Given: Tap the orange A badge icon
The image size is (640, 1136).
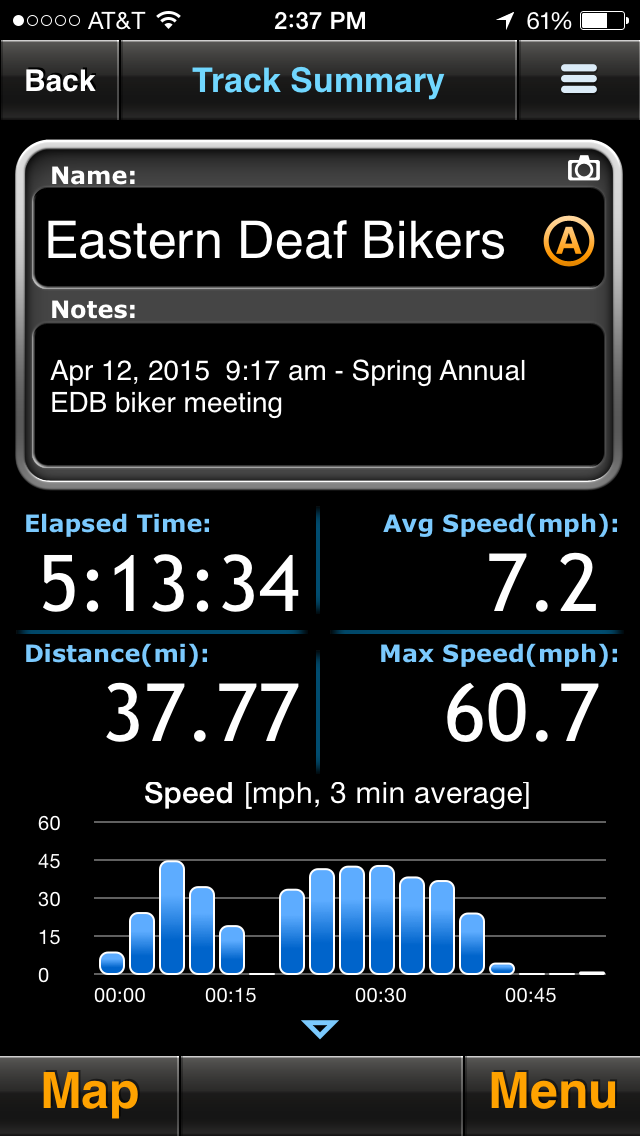Looking at the screenshot, I should click(569, 241).
